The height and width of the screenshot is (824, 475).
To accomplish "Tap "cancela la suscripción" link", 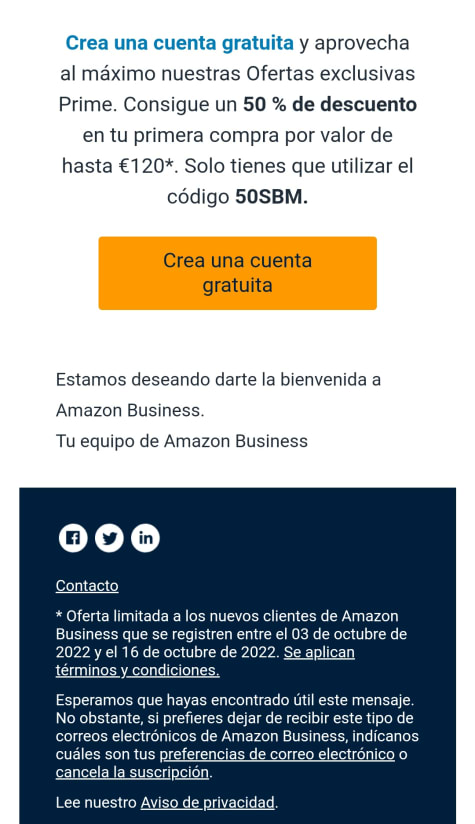I will [x=132, y=772].
